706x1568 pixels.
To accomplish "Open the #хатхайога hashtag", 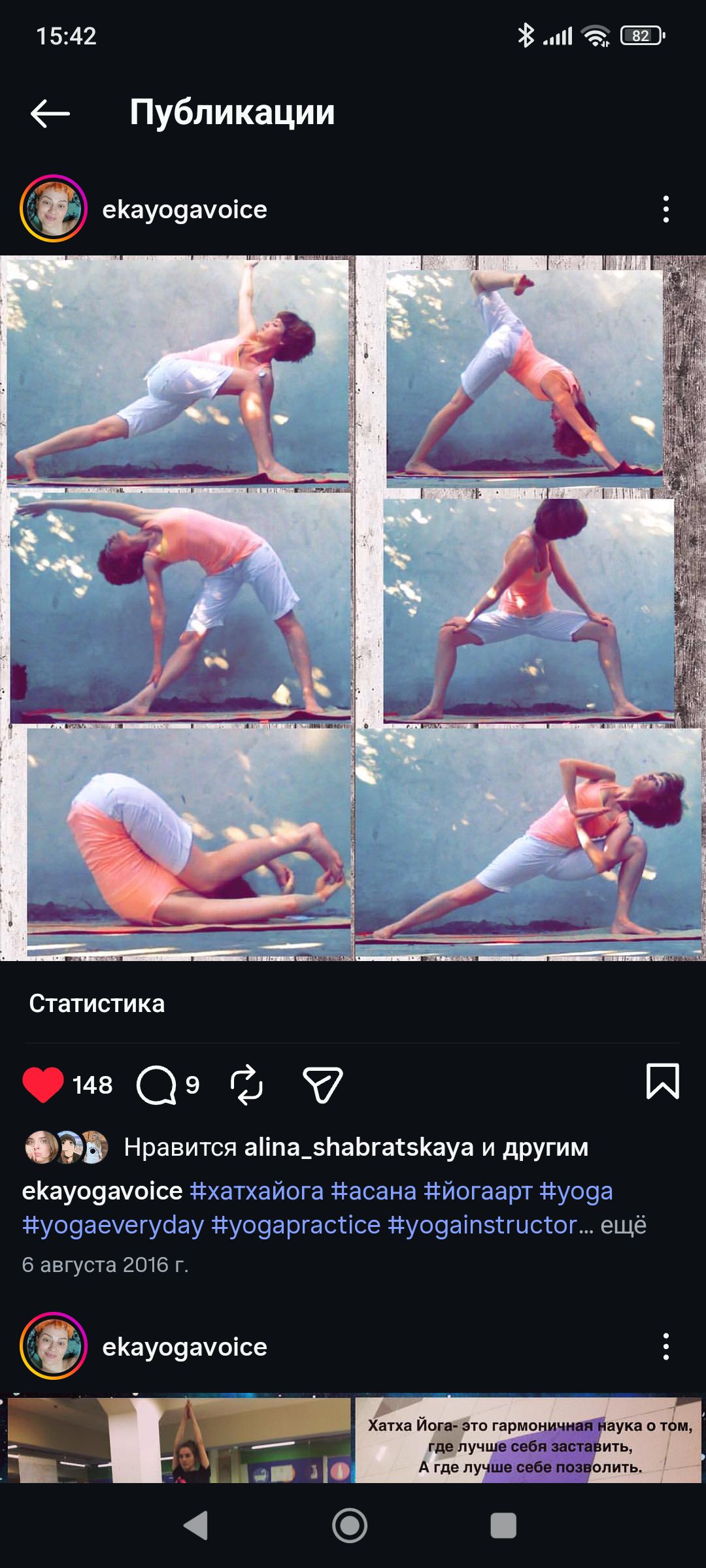I will pos(256,1191).
